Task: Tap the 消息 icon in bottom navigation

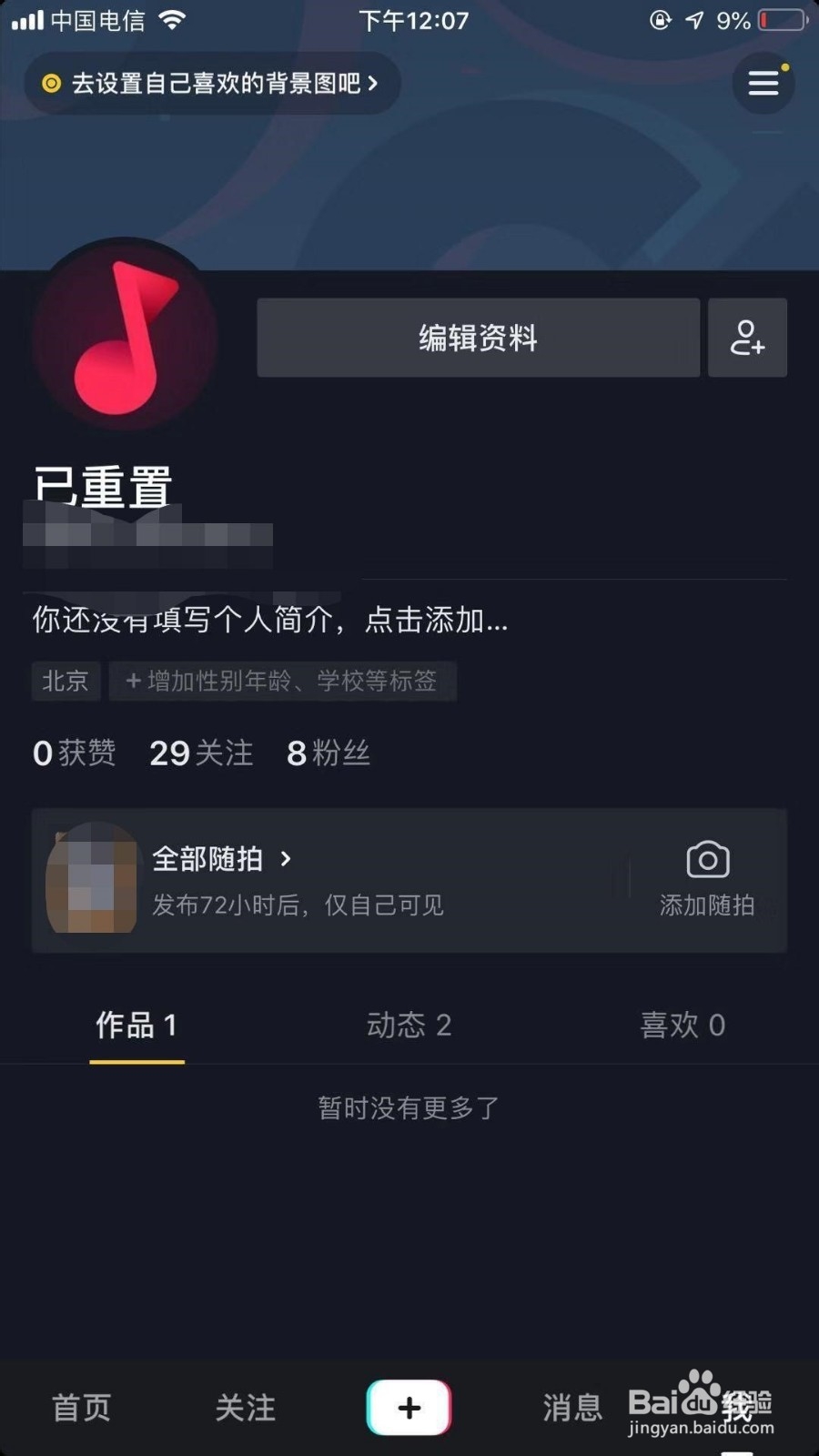Action: pyautogui.click(x=571, y=1408)
